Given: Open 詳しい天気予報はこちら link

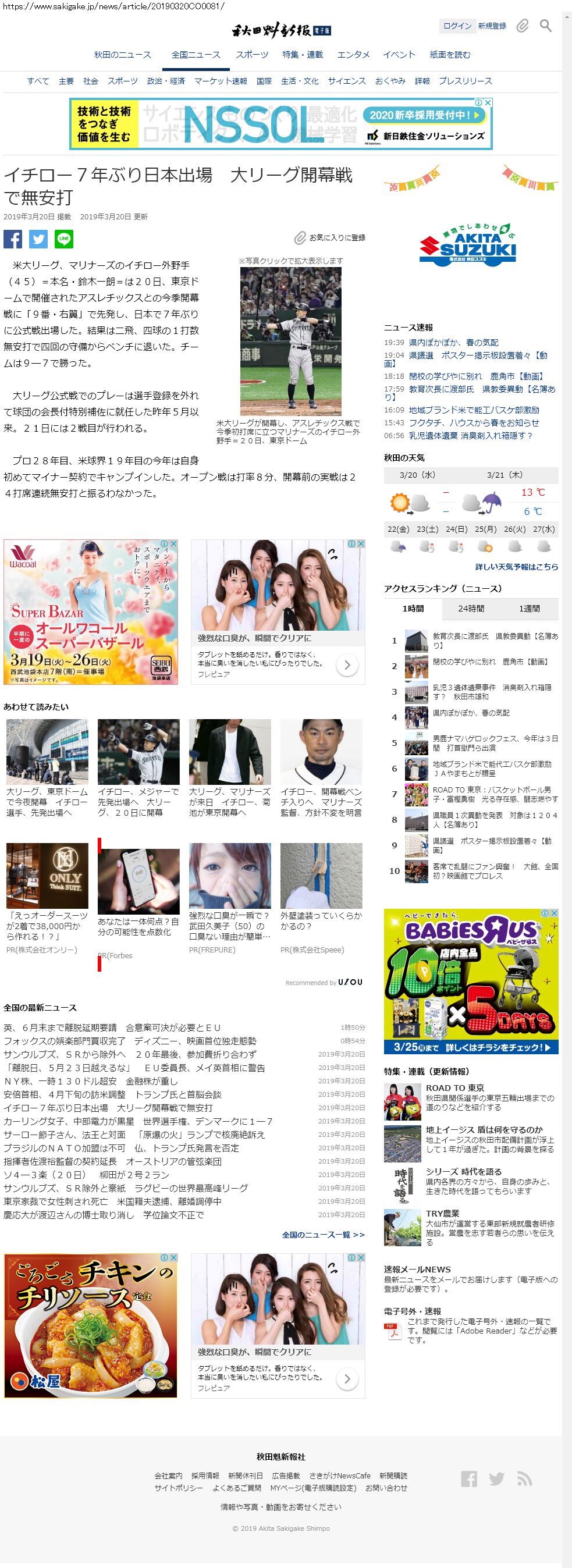Looking at the screenshot, I should point(517,567).
